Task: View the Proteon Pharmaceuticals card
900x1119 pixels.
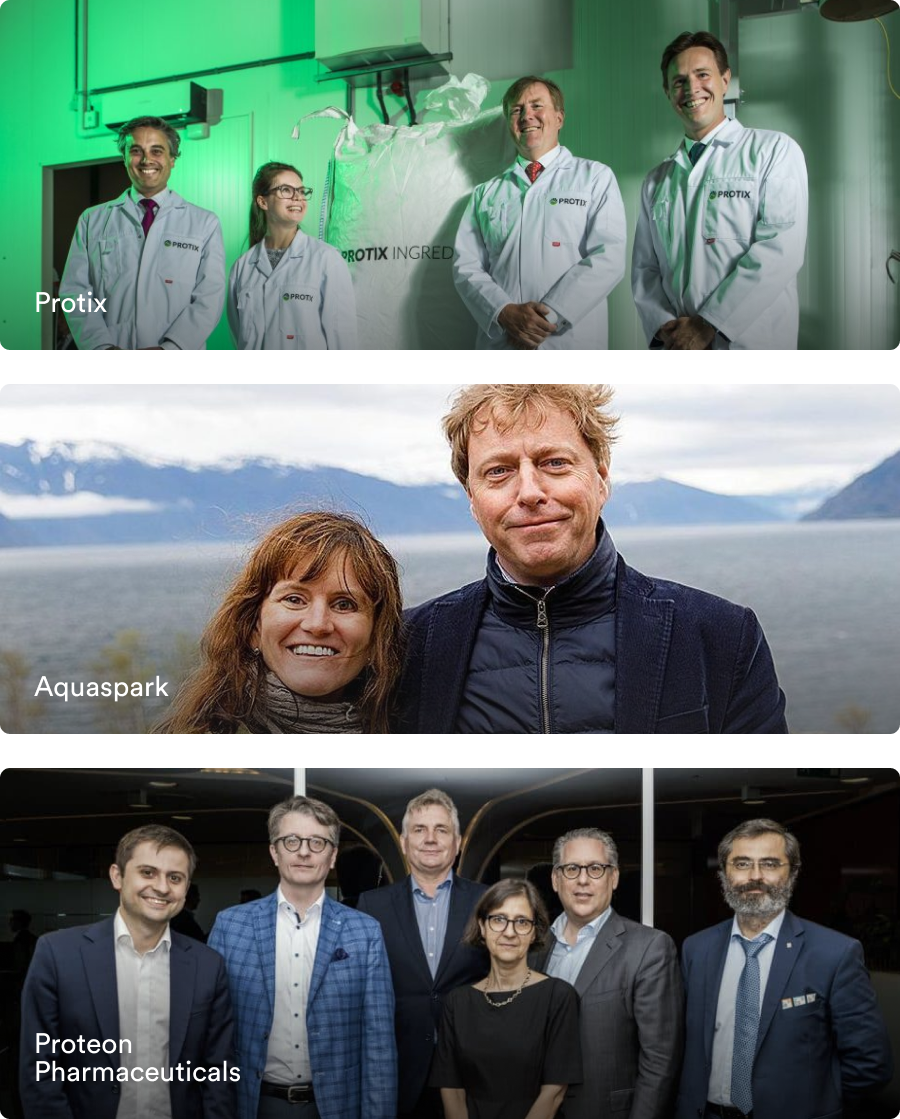Action: click(x=450, y=943)
